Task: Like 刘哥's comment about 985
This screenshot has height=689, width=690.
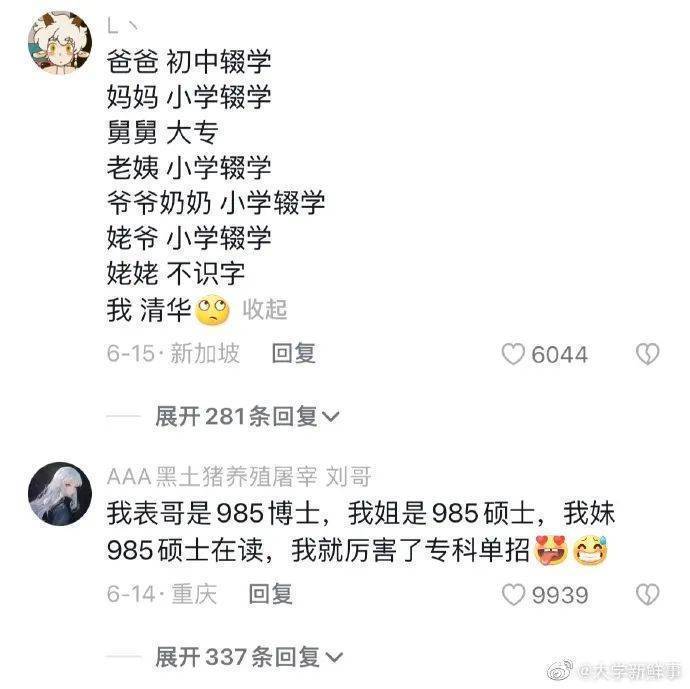Action: (x=514, y=595)
